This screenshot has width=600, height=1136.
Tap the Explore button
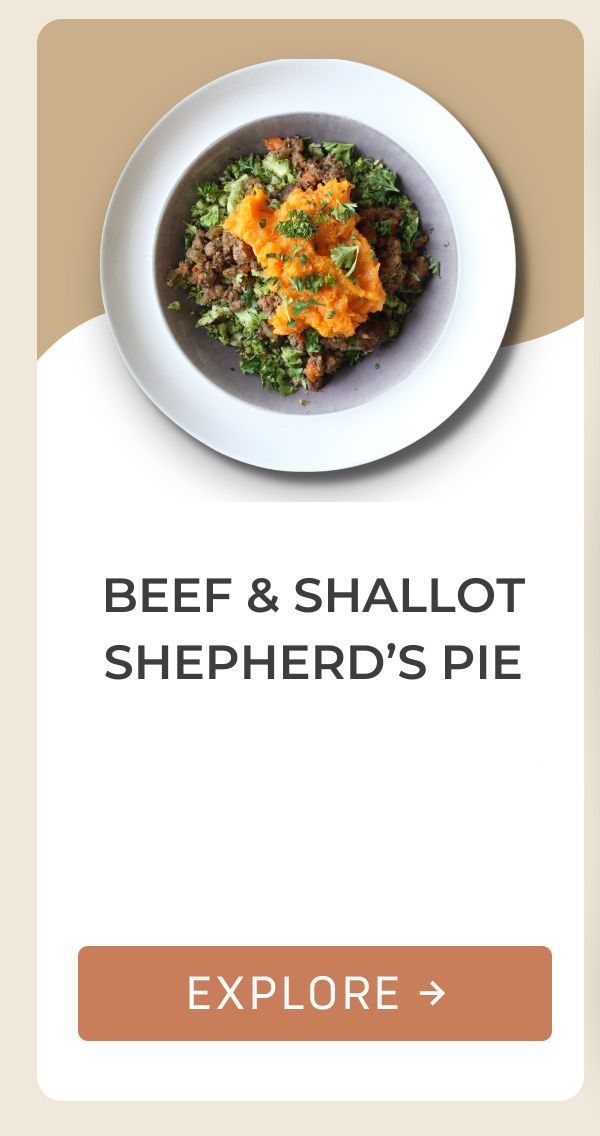tap(314, 993)
